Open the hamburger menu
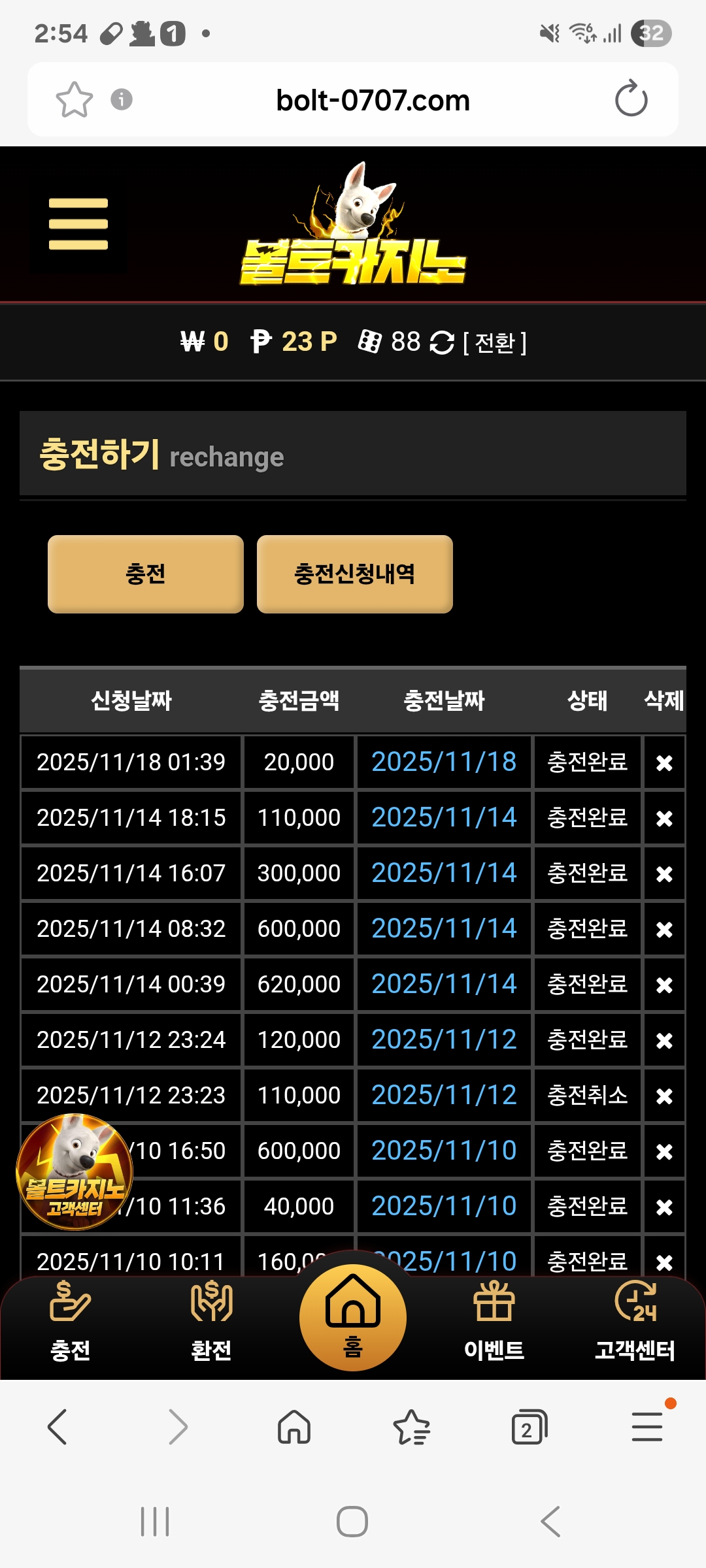This screenshot has height=1568, width=706. [x=78, y=224]
